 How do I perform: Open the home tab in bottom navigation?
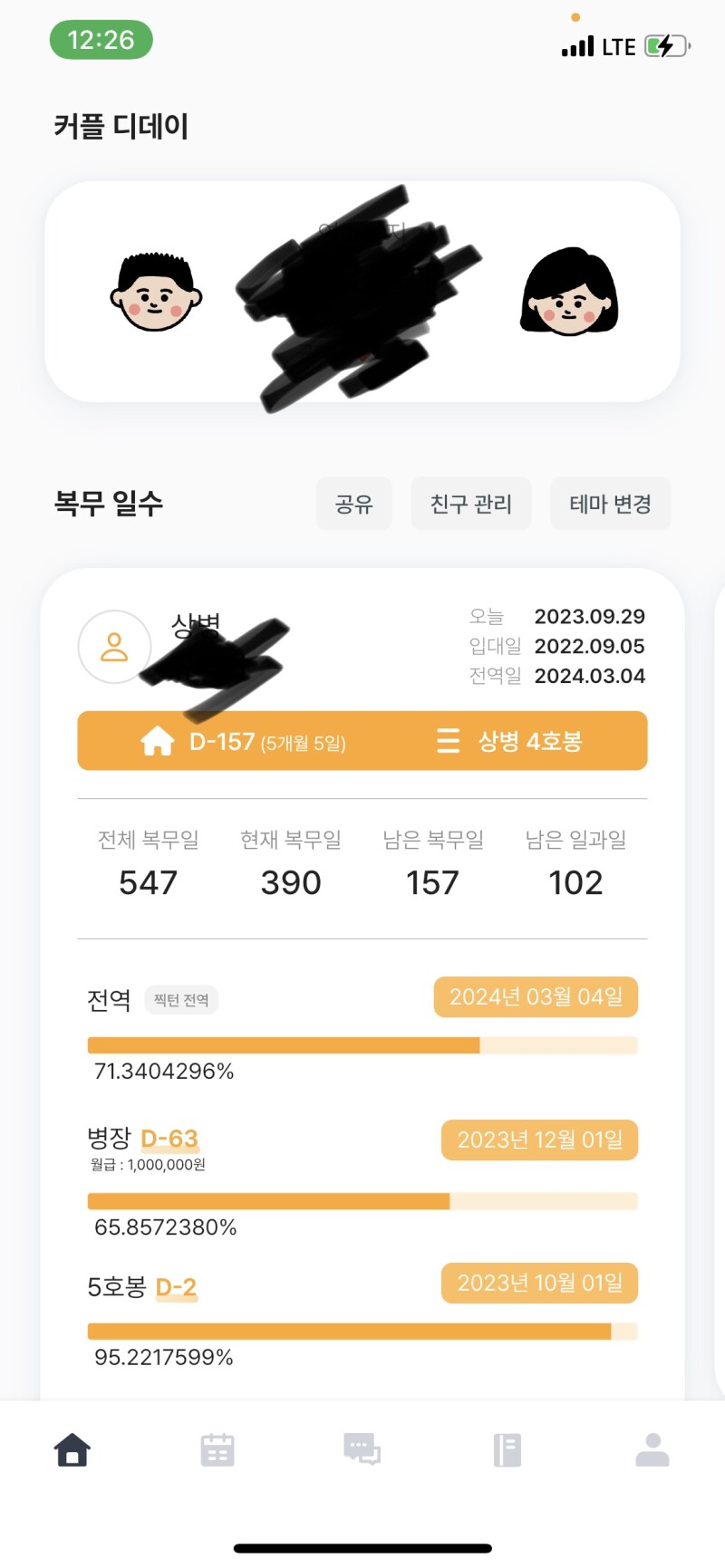(72, 1449)
